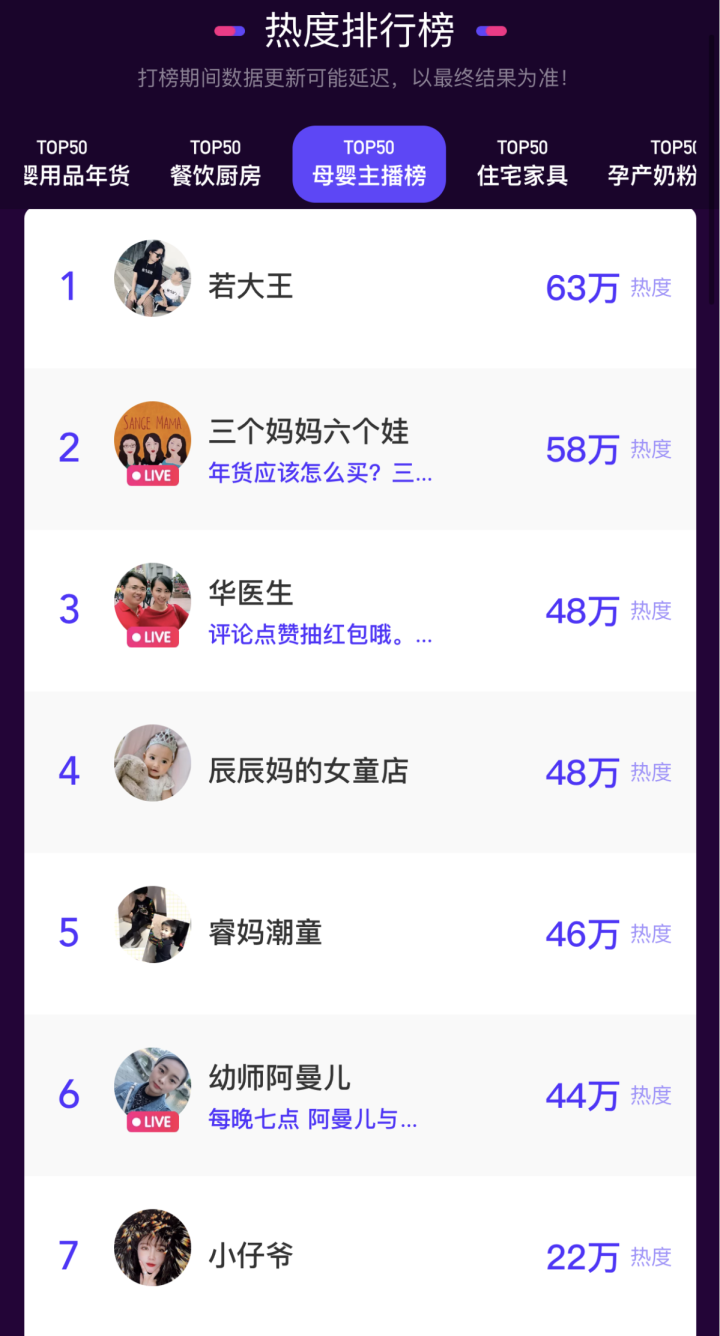Open rank 1 streamer 若大王
Screen dimensions: 720x1336
point(360,288)
